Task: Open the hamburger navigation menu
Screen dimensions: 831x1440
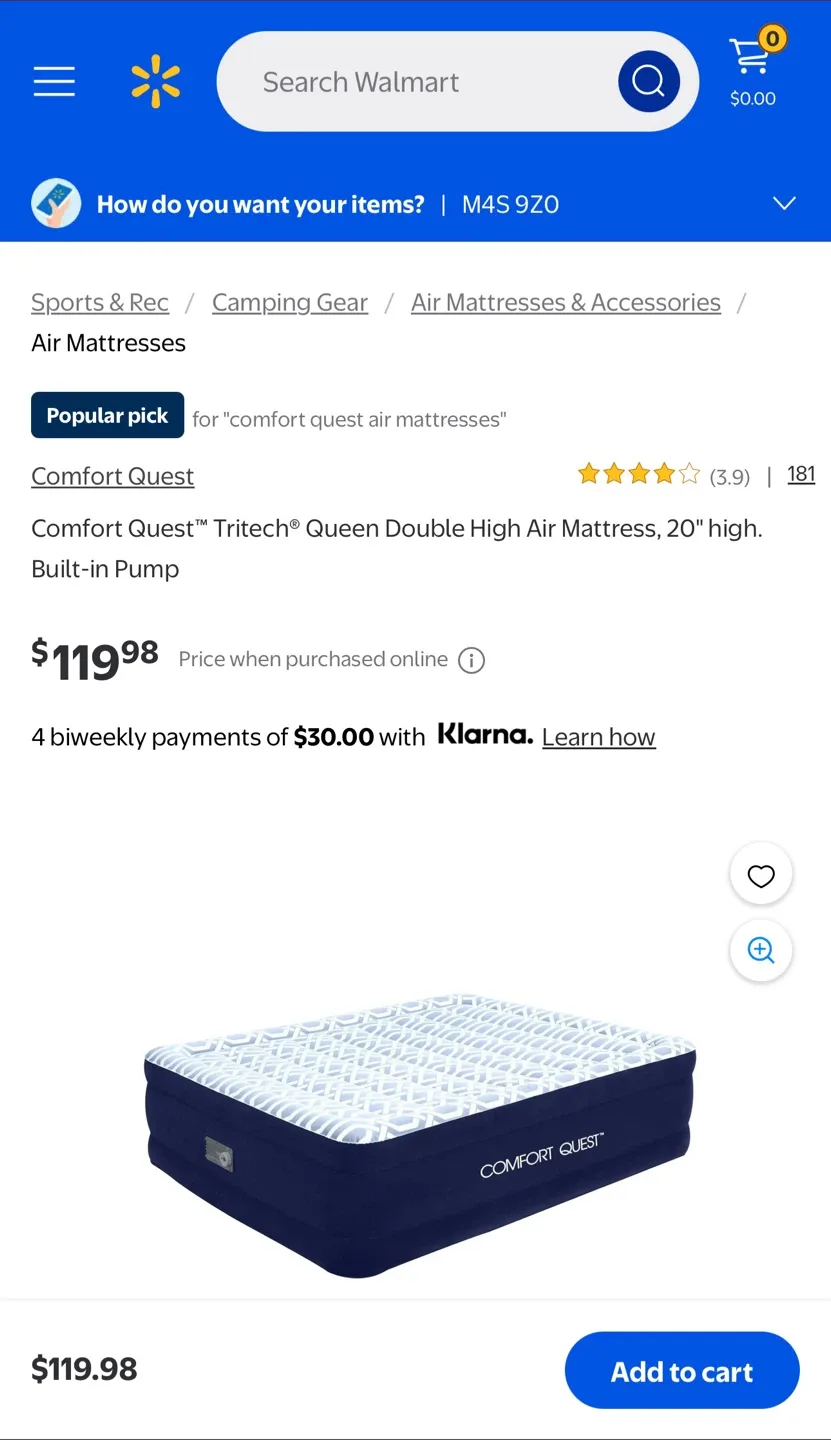Action: tap(54, 81)
